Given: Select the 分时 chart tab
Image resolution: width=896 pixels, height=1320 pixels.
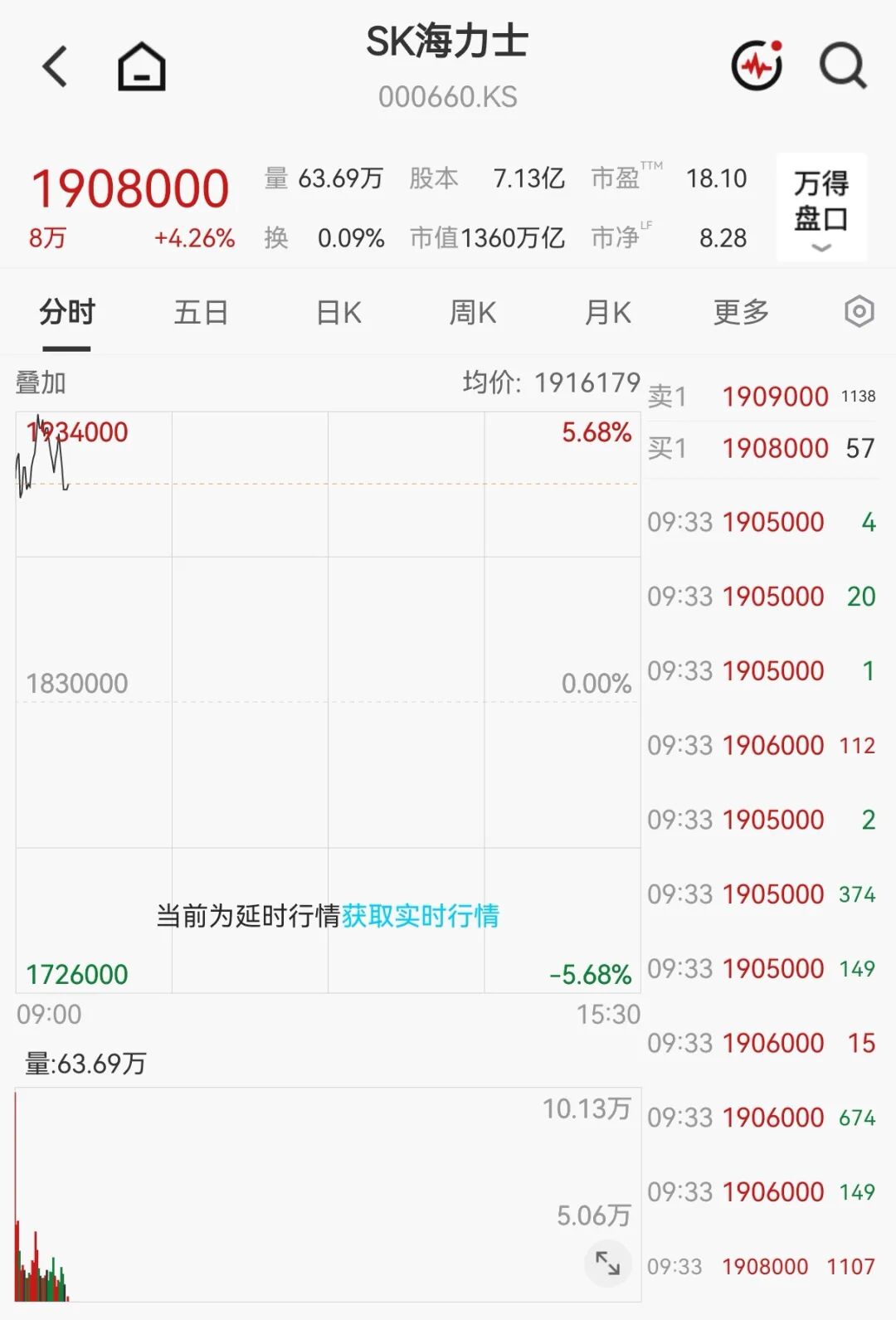Looking at the screenshot, I should coord(66,313).
